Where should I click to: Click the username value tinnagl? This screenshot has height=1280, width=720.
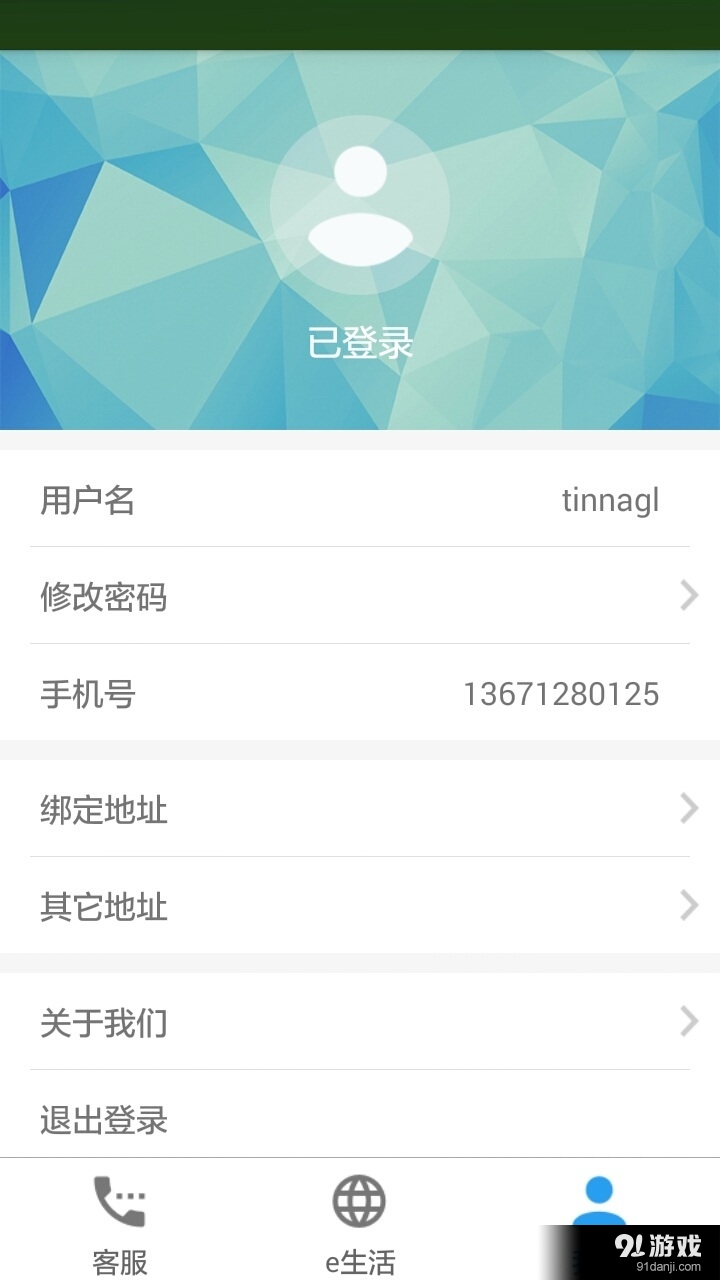tap(609, 500)
